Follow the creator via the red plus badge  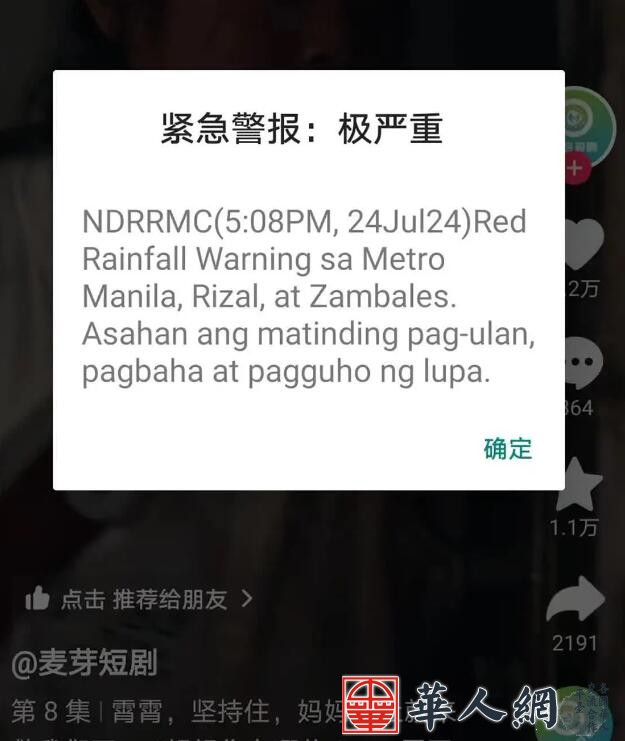(x=576, y=168)
